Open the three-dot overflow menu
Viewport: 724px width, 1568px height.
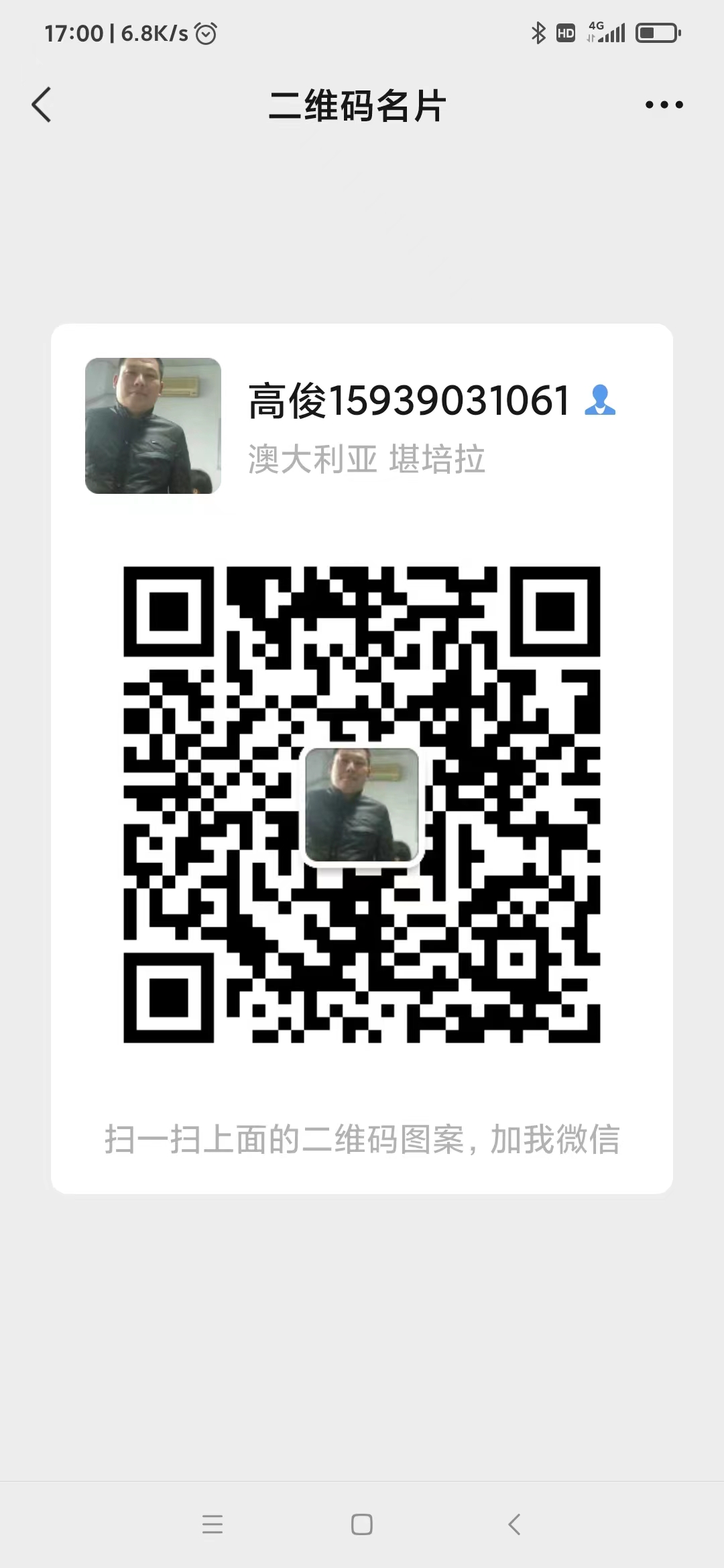click(x=664, y=105)
